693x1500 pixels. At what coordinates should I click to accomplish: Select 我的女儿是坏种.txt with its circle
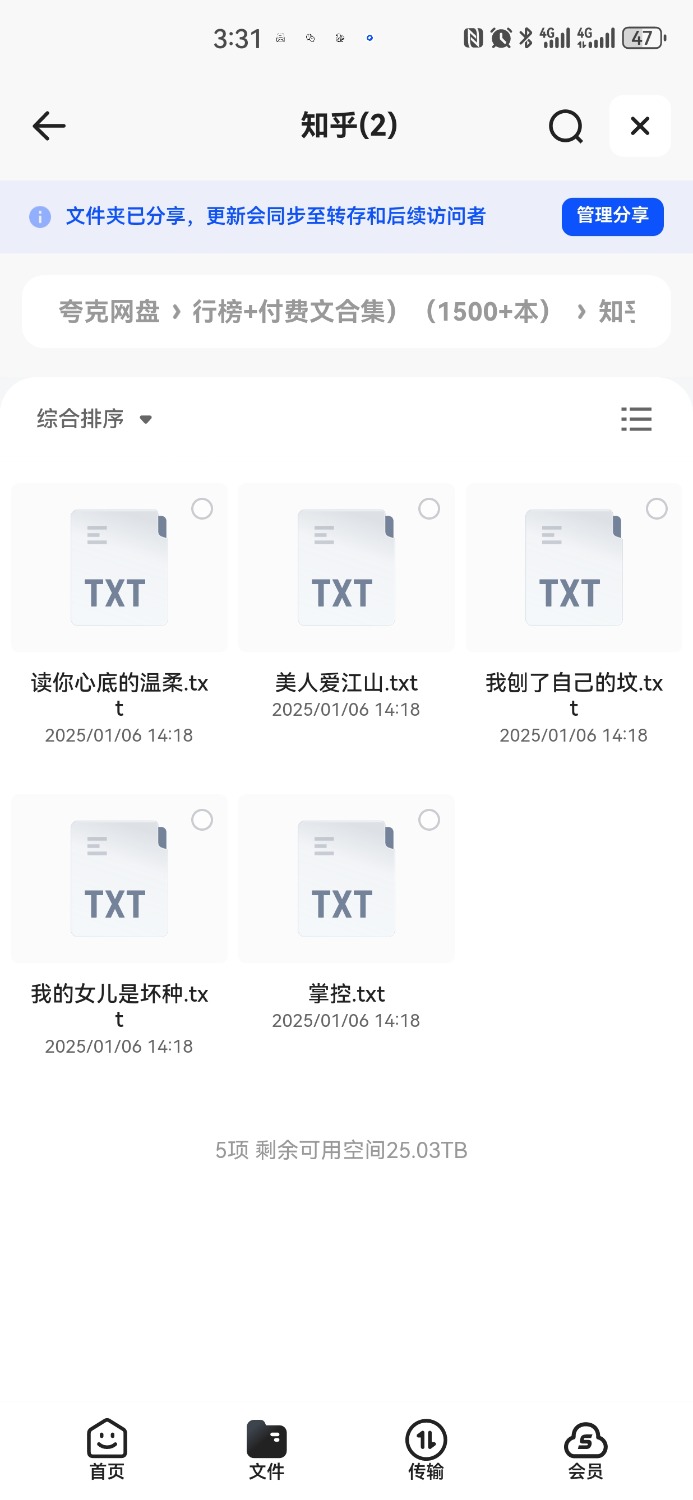click(x=202, y=820)
